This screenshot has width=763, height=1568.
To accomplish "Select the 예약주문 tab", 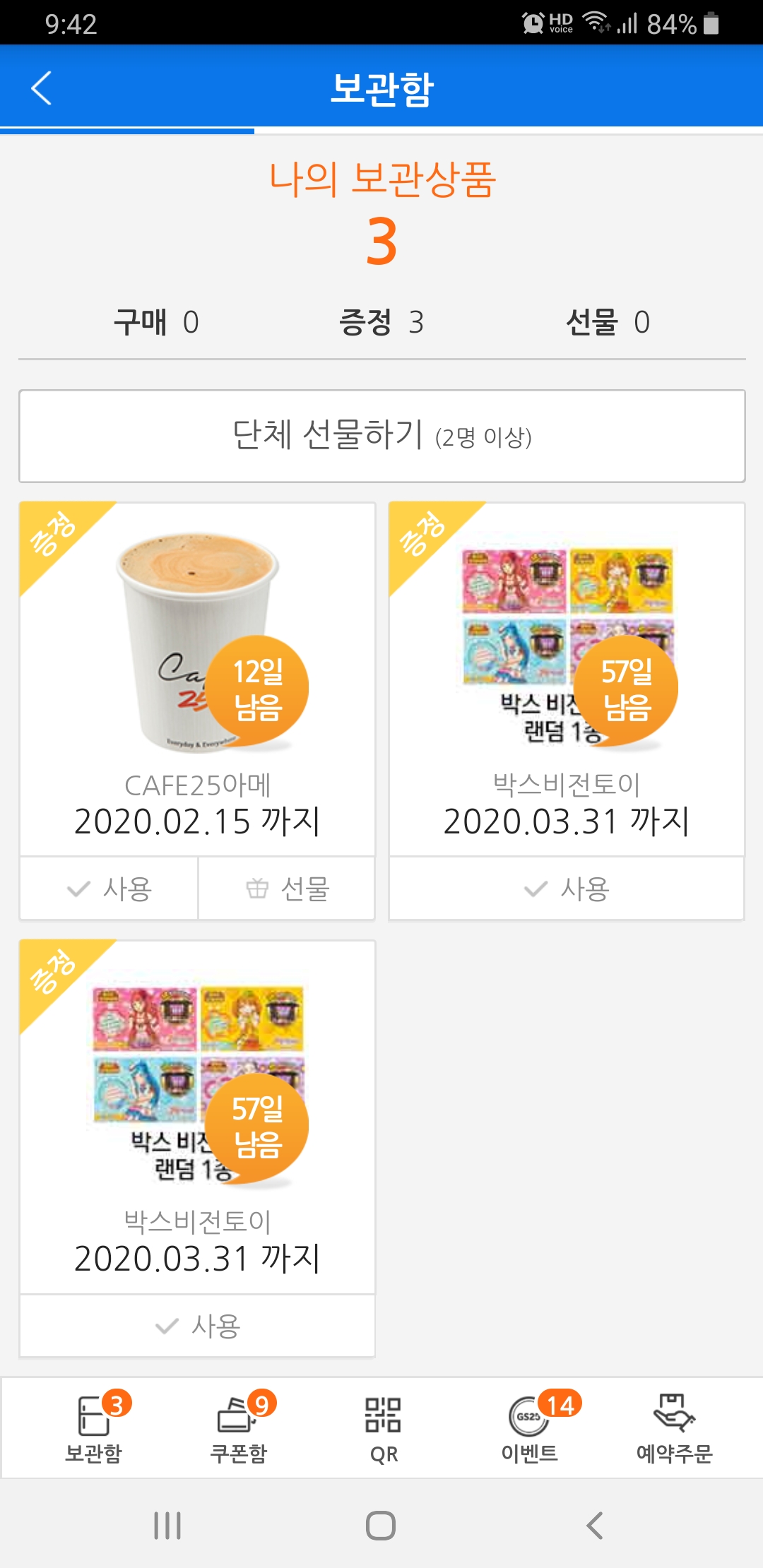I will 674,1428.
